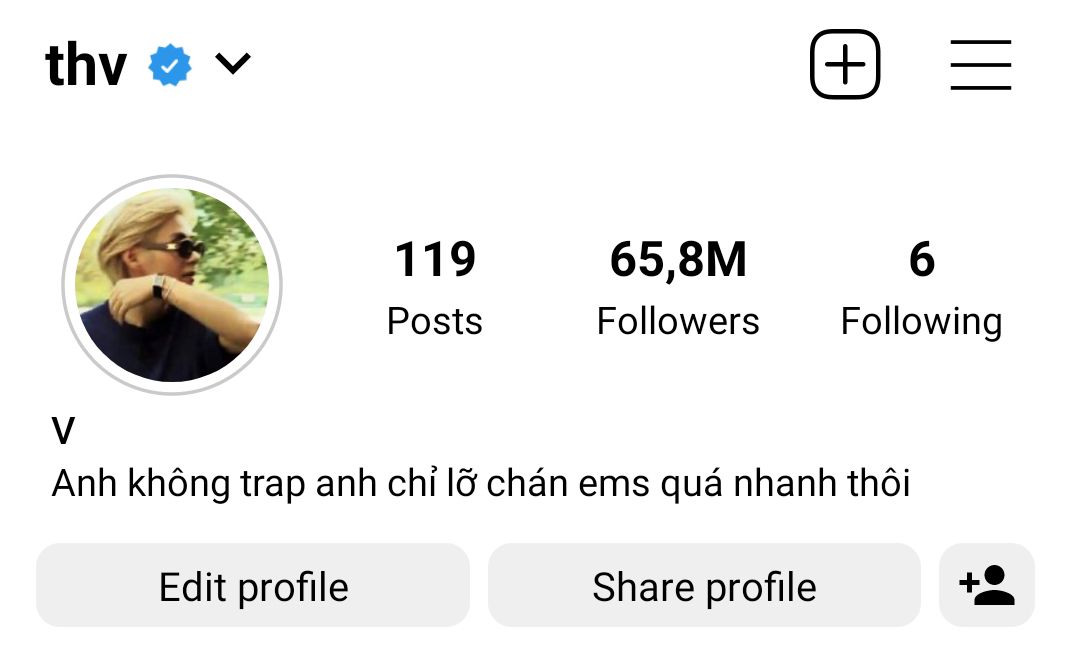Create a new post with the plus icon
1080x670 pixels.
[x=844, y=65]
